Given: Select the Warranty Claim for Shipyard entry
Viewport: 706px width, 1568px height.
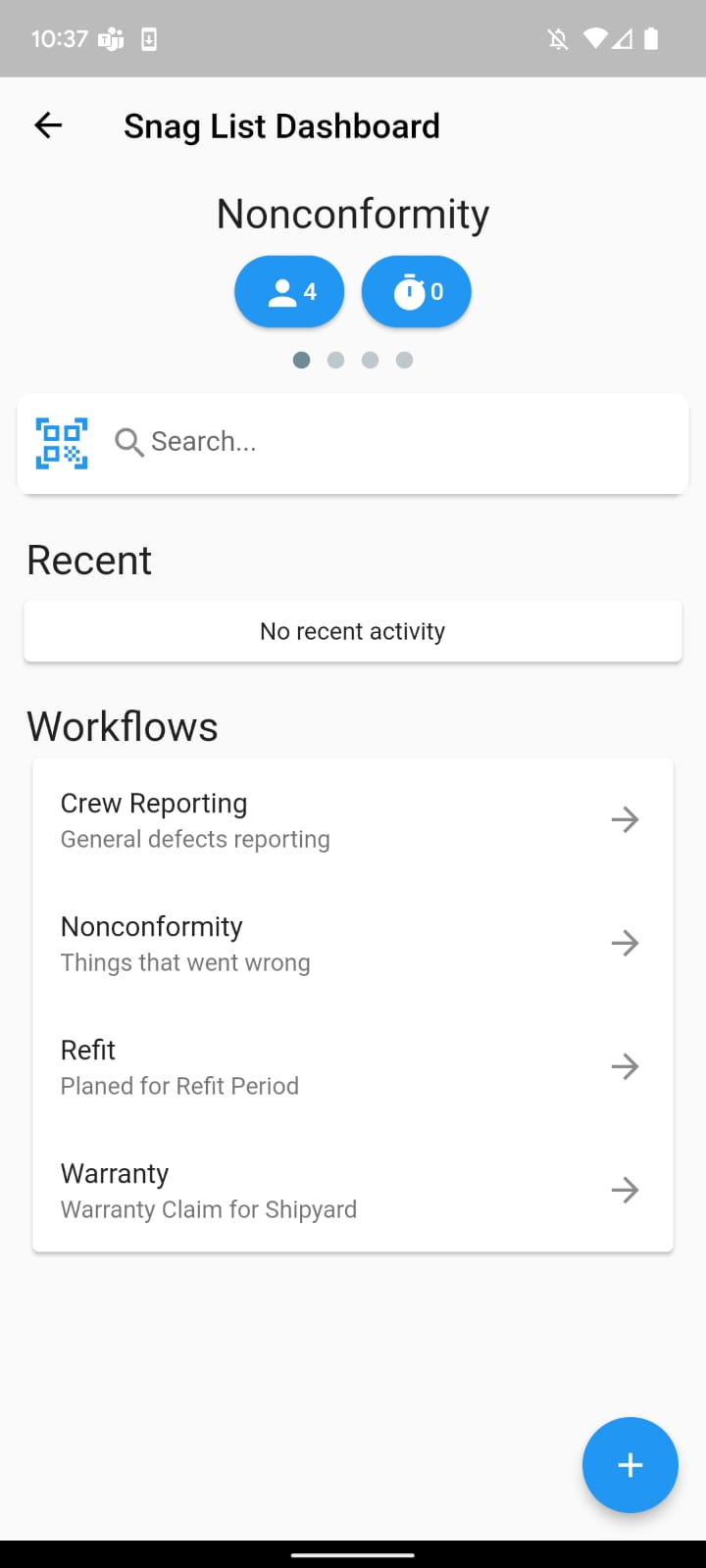Looking at the screenshot, I should [x=209, y=1208].
